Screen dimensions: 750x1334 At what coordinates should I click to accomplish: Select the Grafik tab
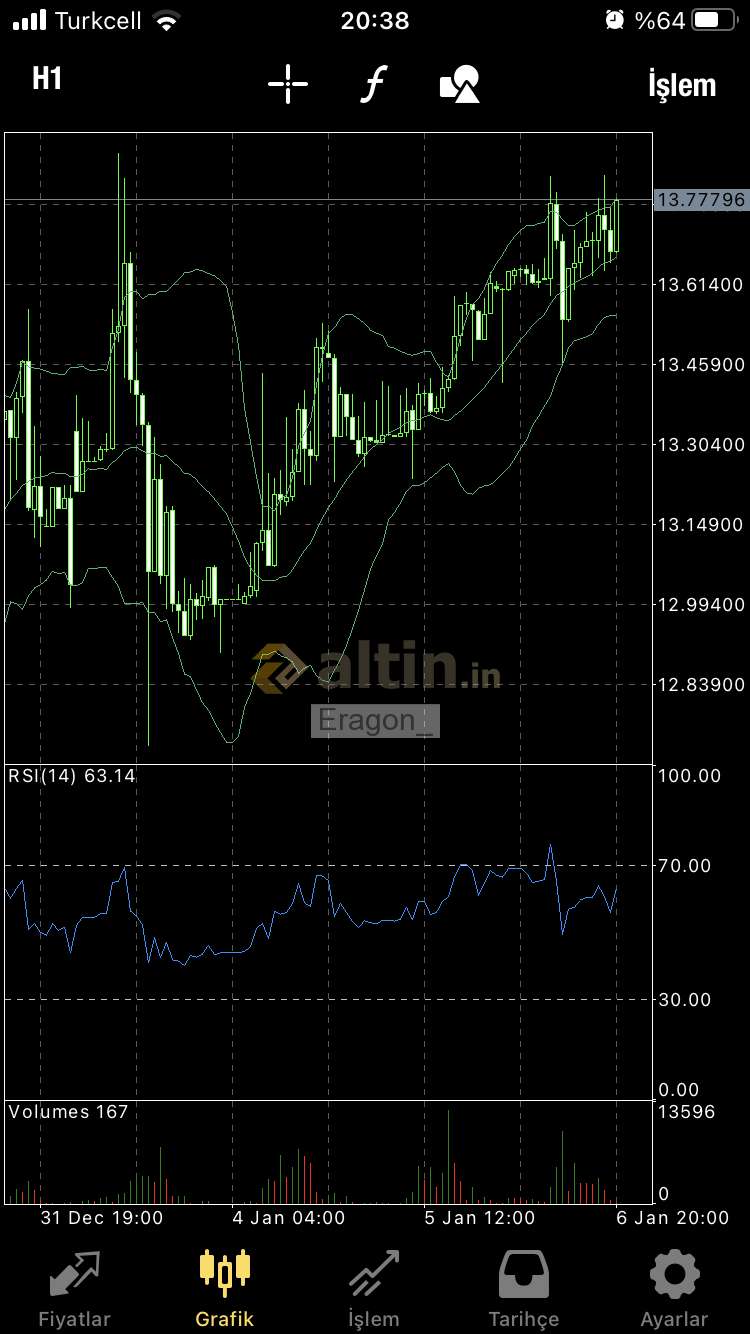pyautogui.click(x=224, y=1289)
